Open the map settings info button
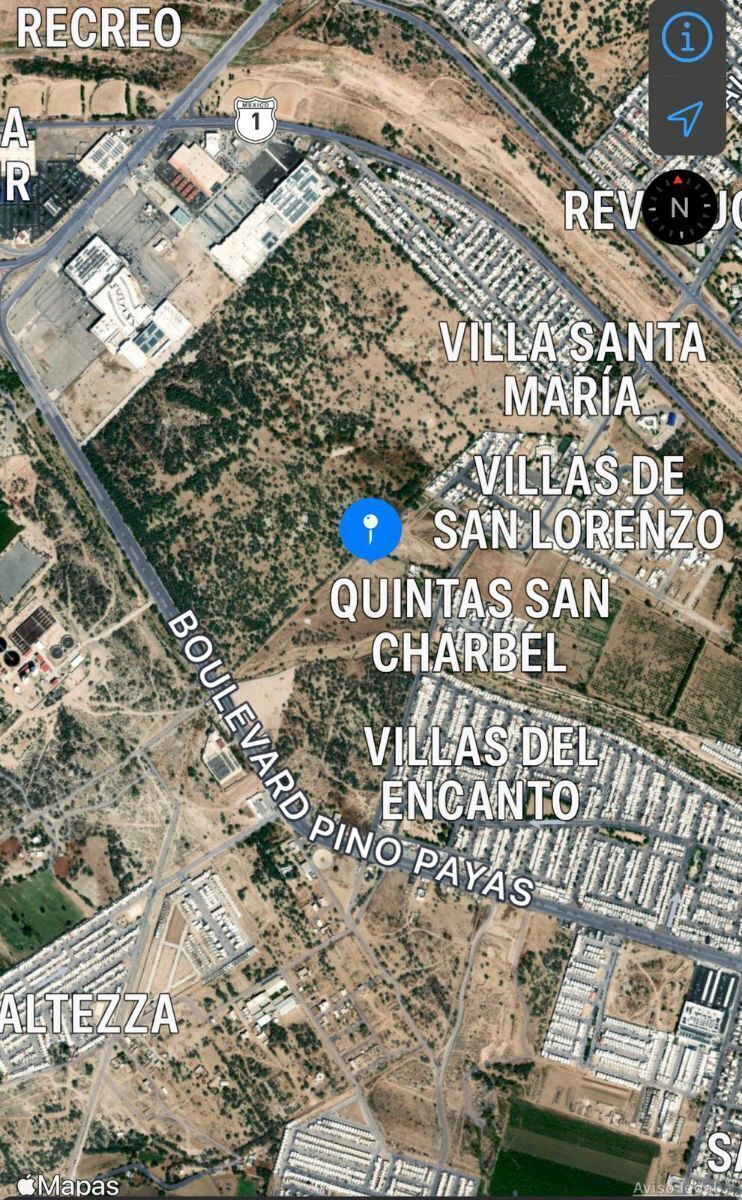742x1200 pixels. pos(687,39)
